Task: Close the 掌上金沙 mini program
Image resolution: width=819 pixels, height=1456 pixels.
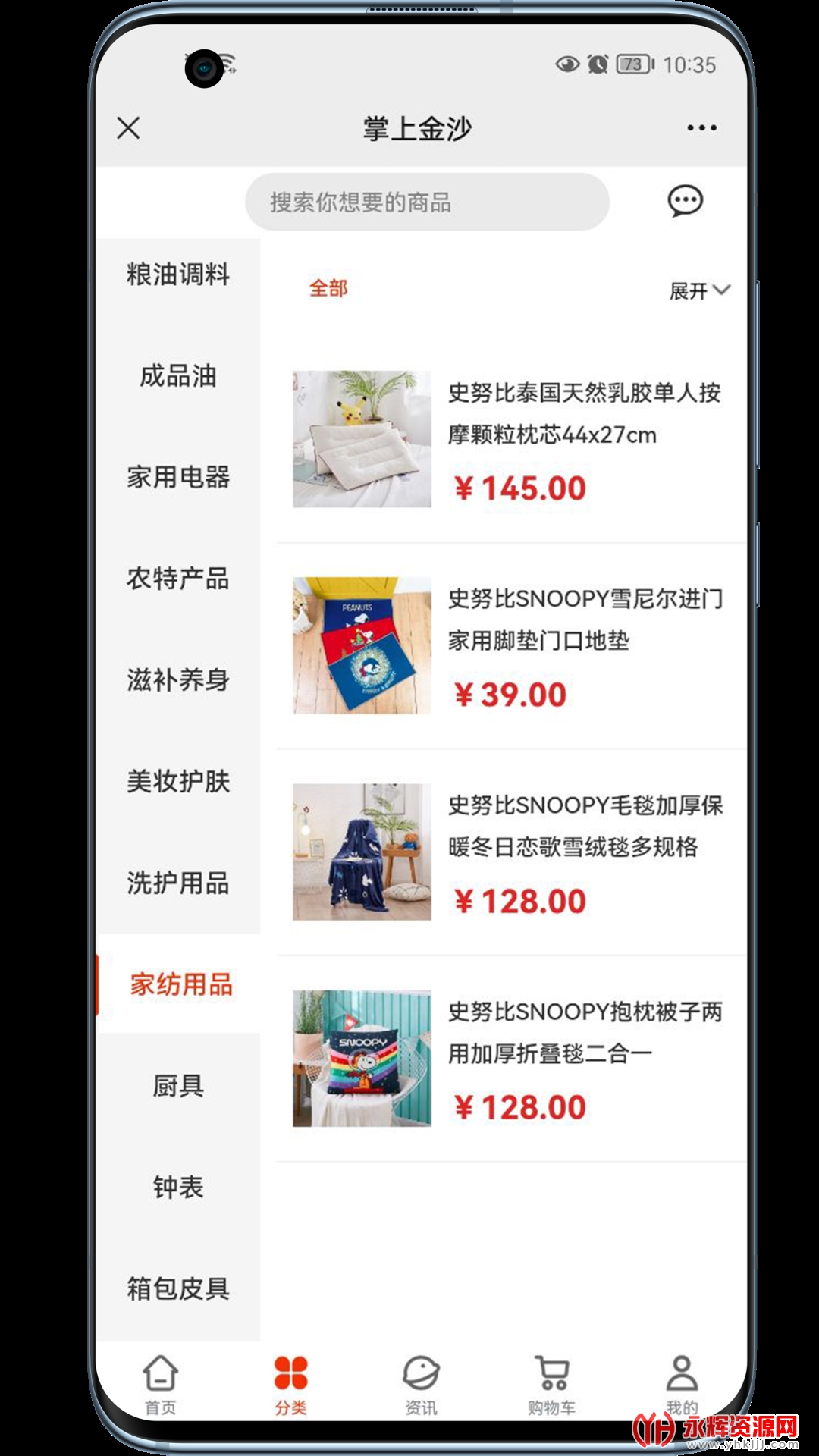Action: 129,127
